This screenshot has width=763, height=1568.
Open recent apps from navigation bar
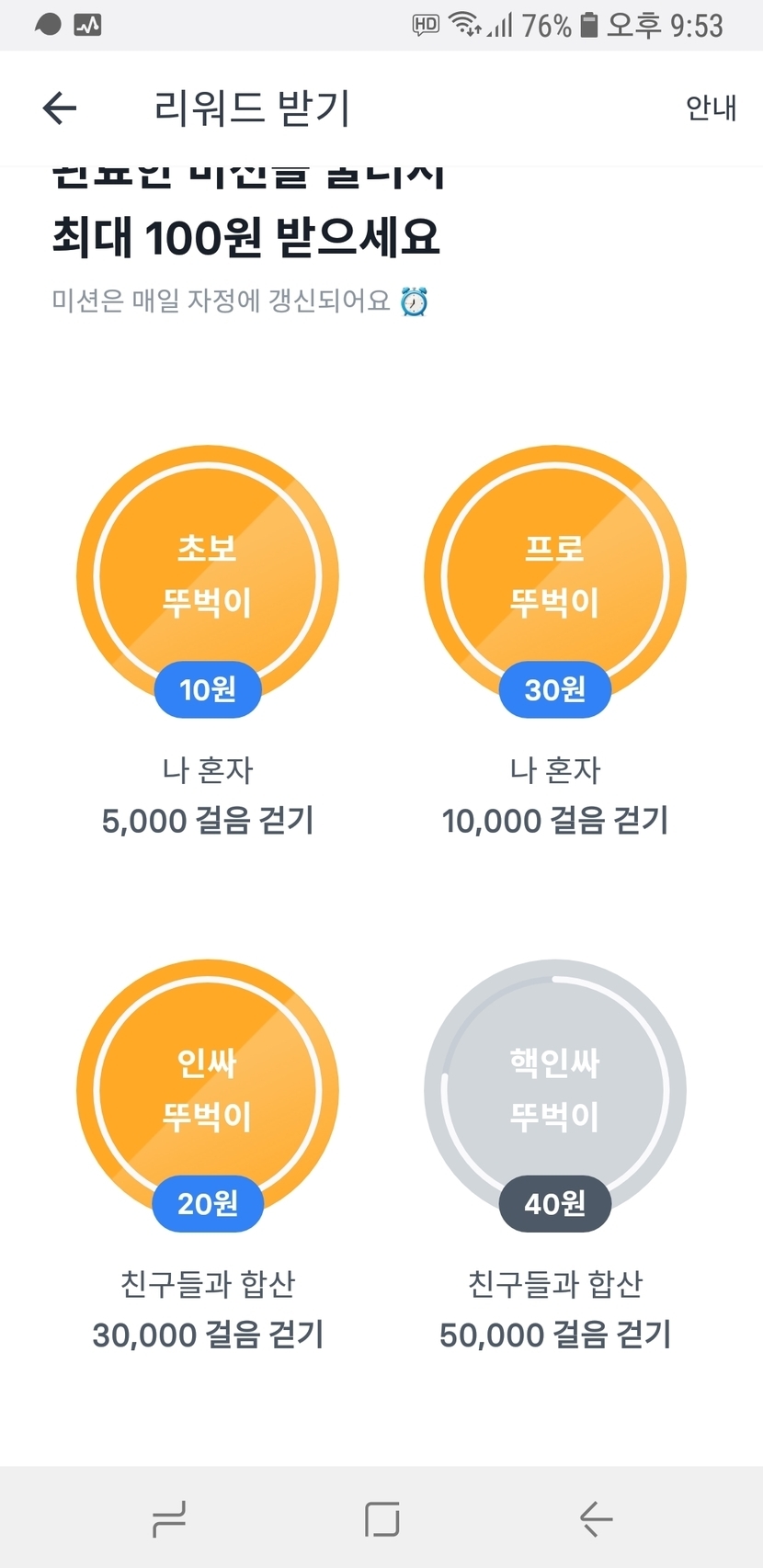click(169, 1518)
